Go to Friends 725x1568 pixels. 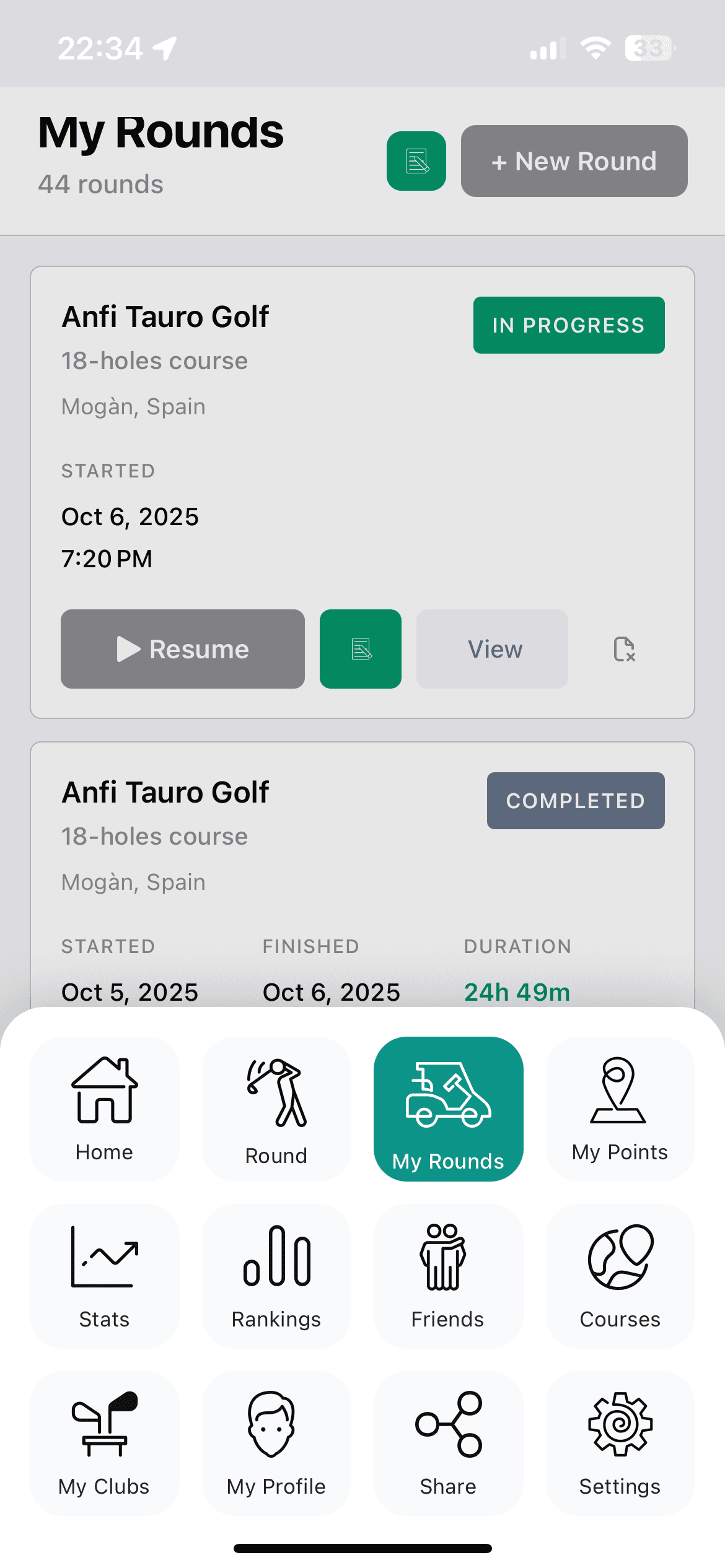448,1276
